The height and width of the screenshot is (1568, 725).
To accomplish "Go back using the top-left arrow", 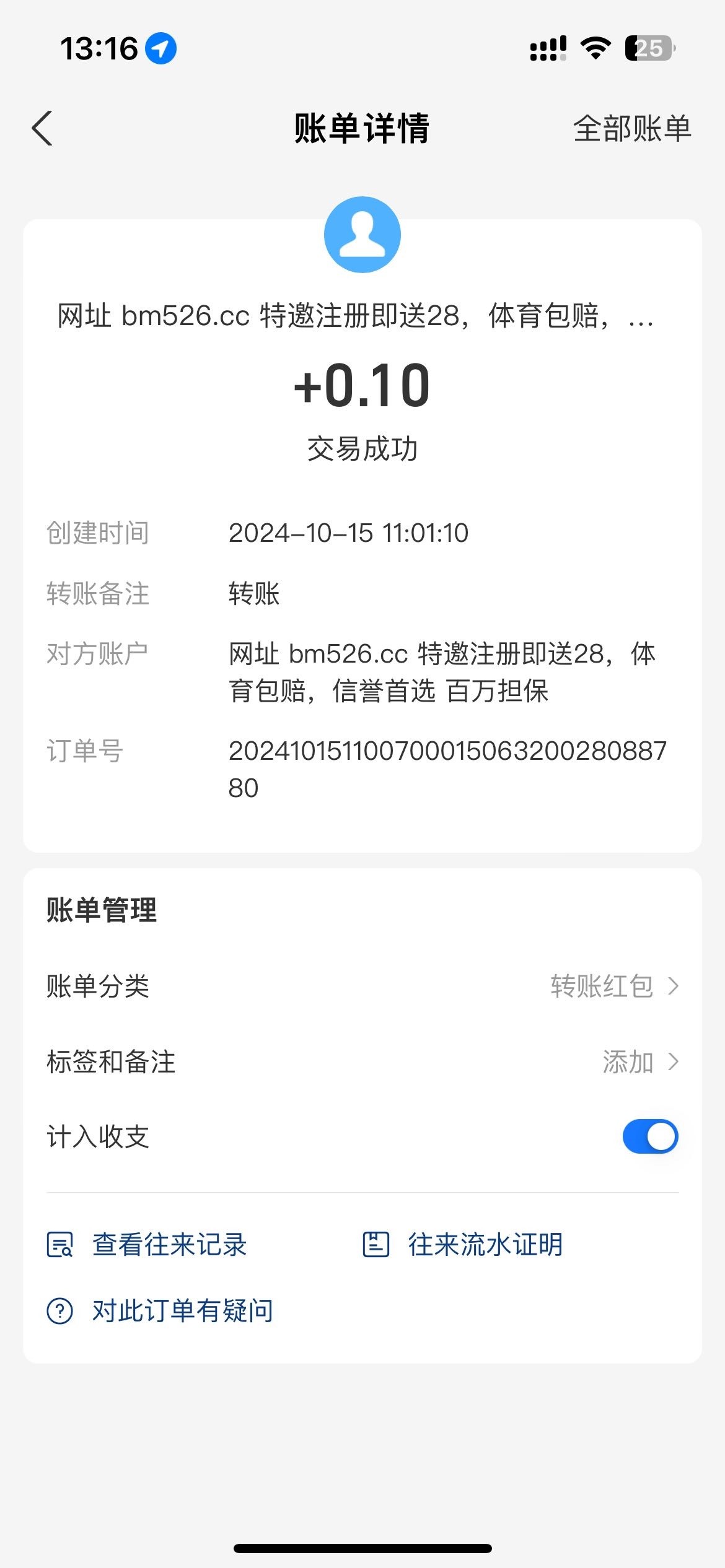I will click(x=42, y=128).
